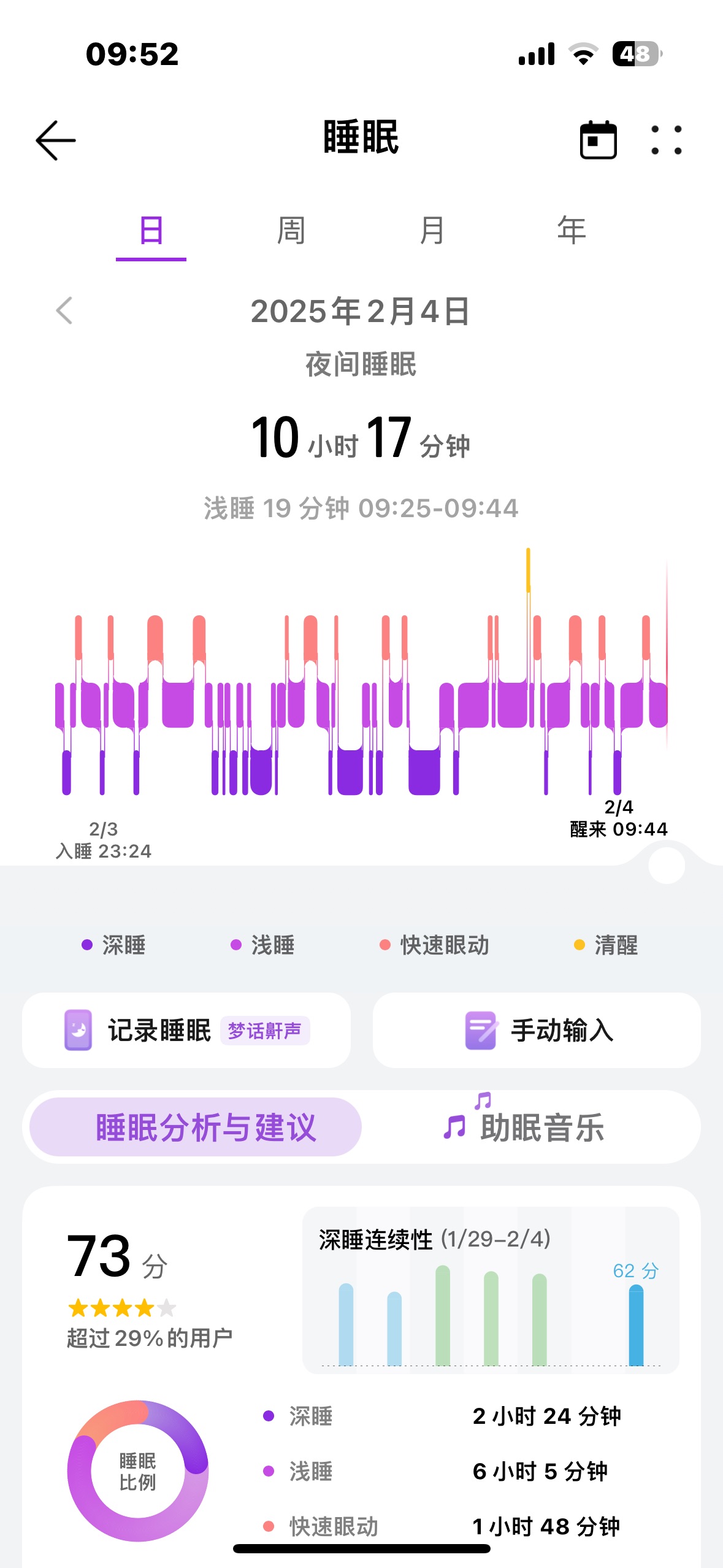Open 手动输入 to enter sleep manually
The width and height of the screenshot is (723, 1568).
coord(537,1030)
